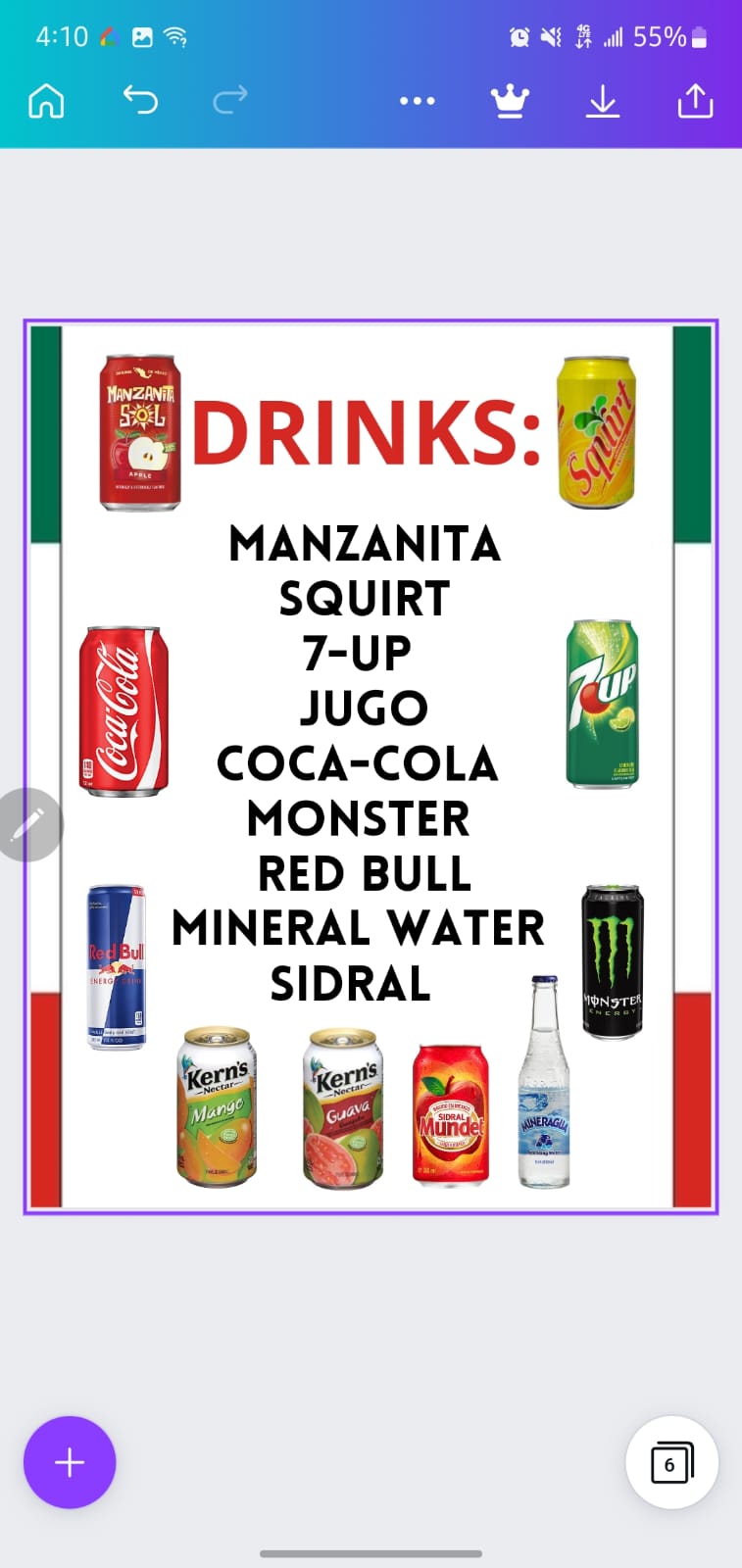Open the premium crown icon
742x1568 pixels.
[x=510, y=101]
